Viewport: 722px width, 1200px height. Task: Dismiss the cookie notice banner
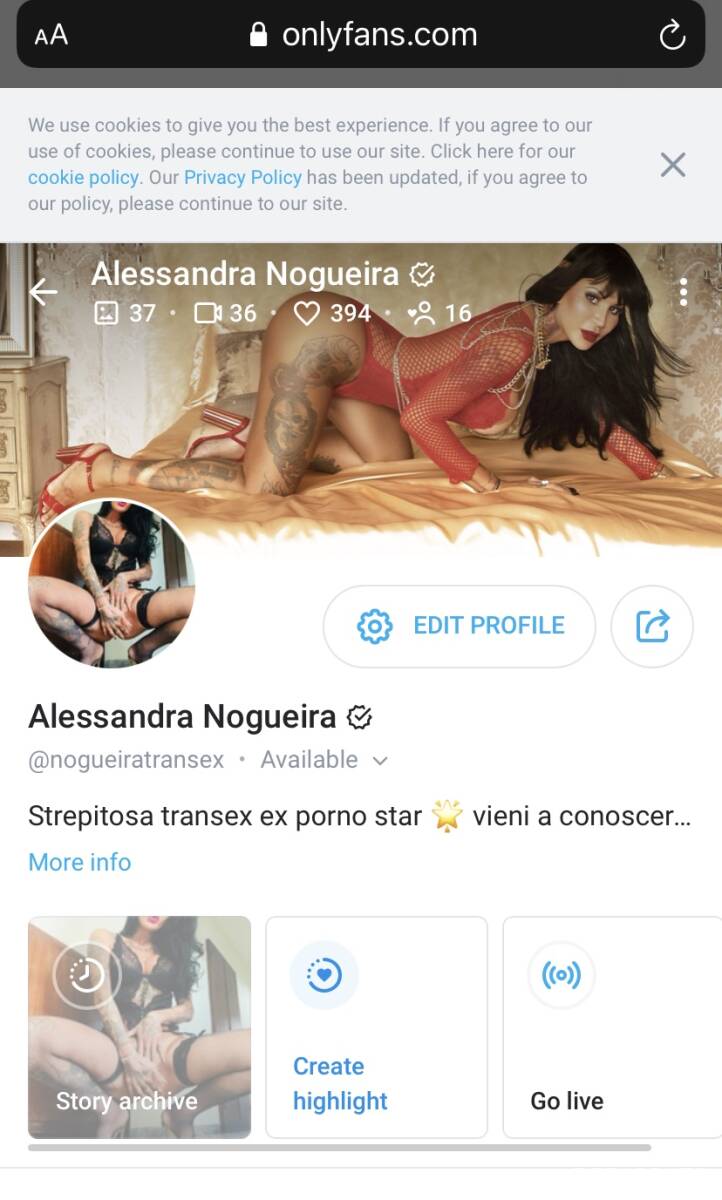[x=673, y=165]
